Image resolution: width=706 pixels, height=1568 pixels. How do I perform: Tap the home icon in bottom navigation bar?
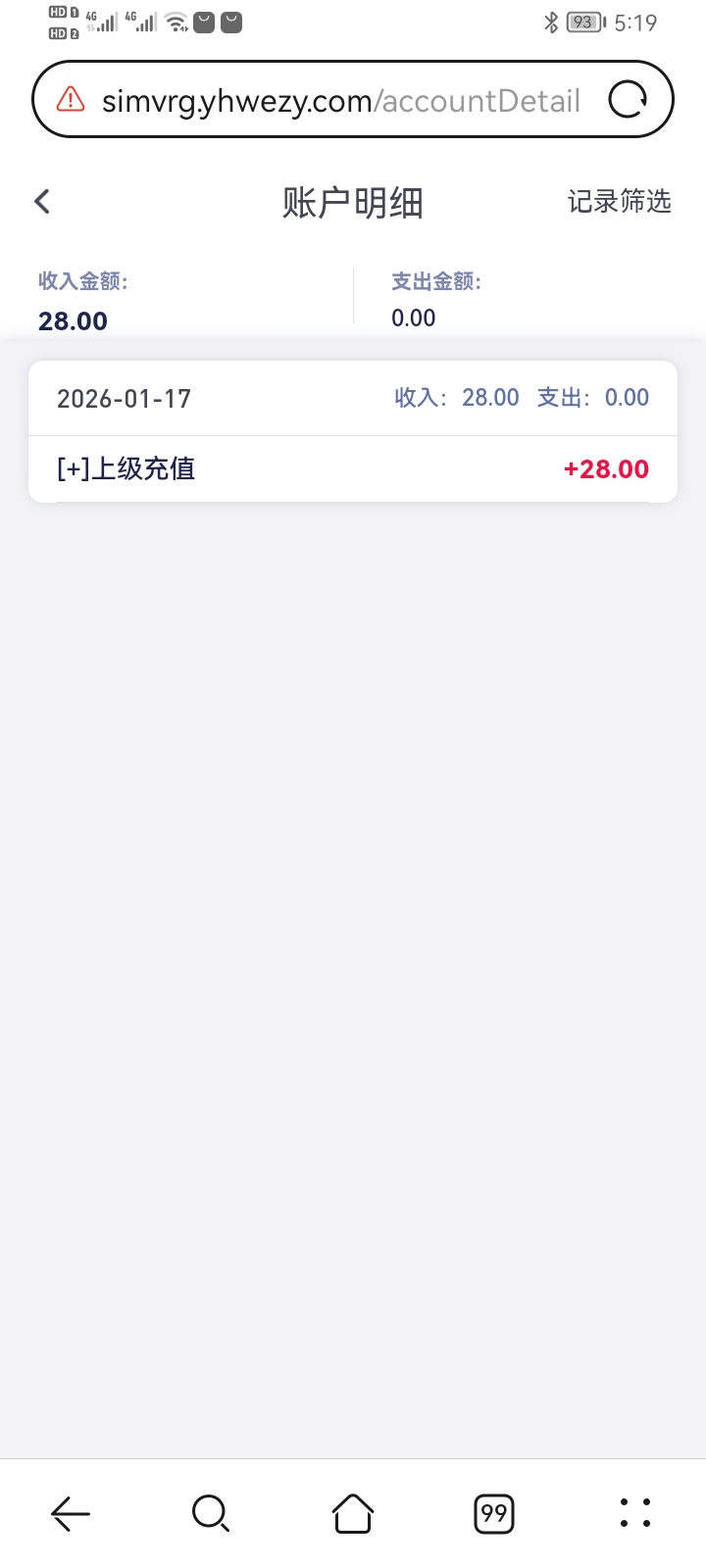pos(352,1513)
